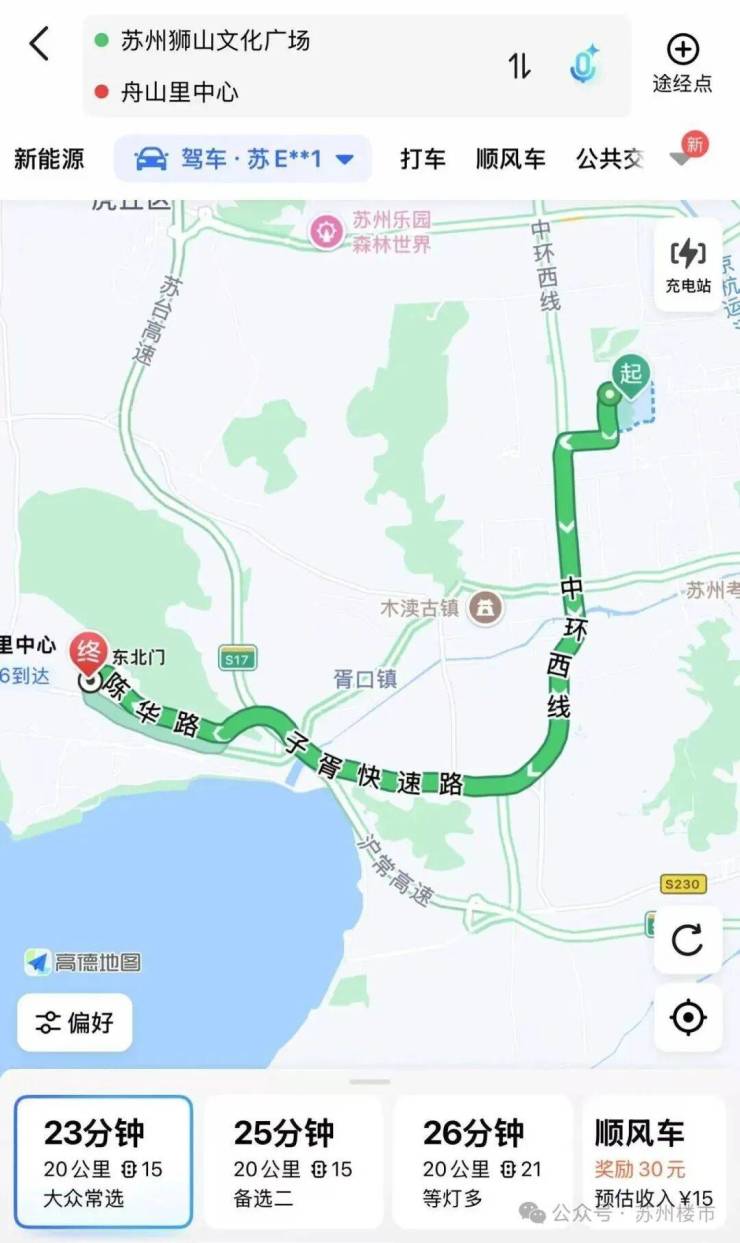Select the 26分钟 等灯多 route
This screenshot has width=740, height=1243.
(x=483, y=1161)
